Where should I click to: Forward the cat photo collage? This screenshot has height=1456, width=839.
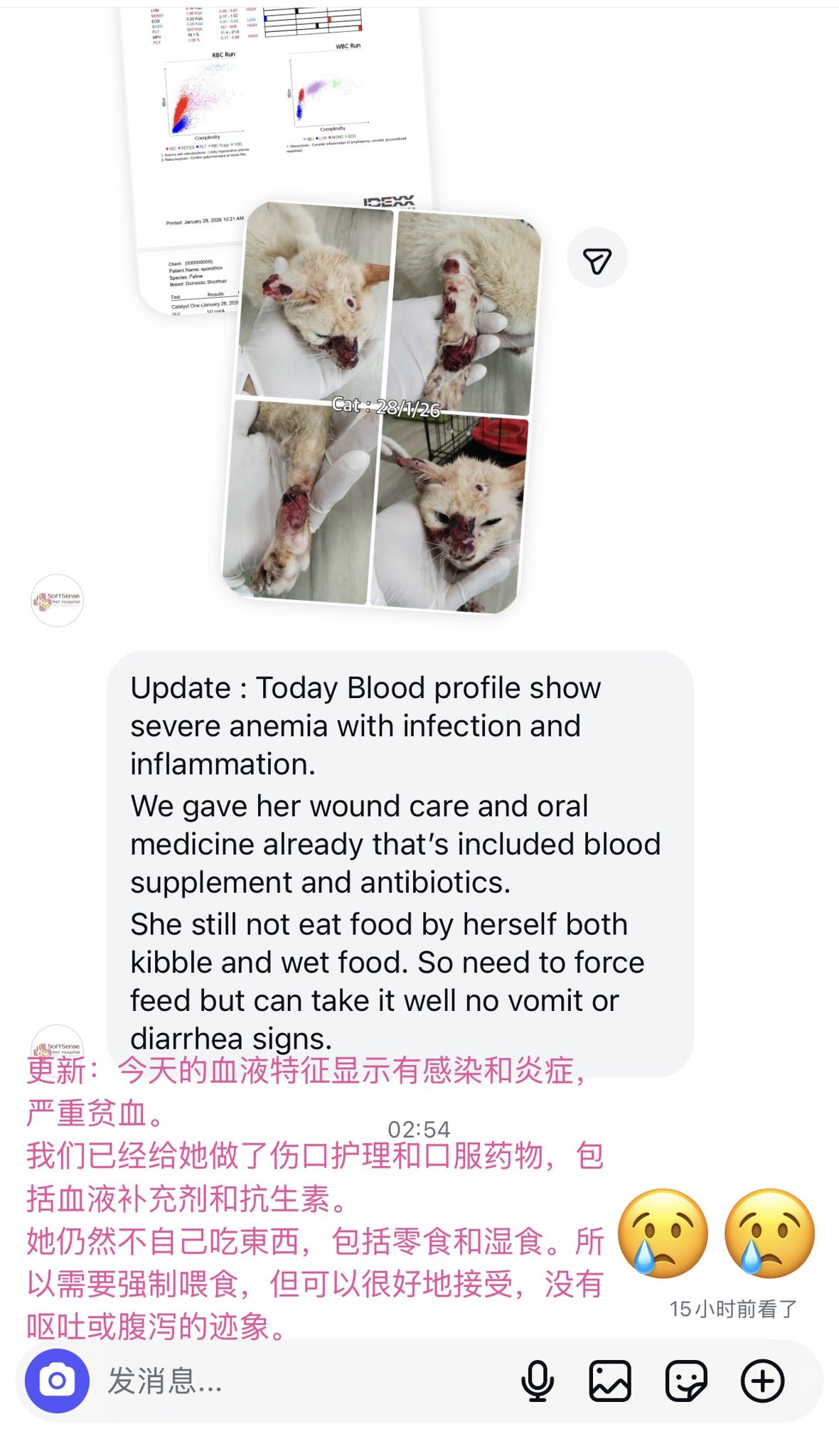pos(597,259)
